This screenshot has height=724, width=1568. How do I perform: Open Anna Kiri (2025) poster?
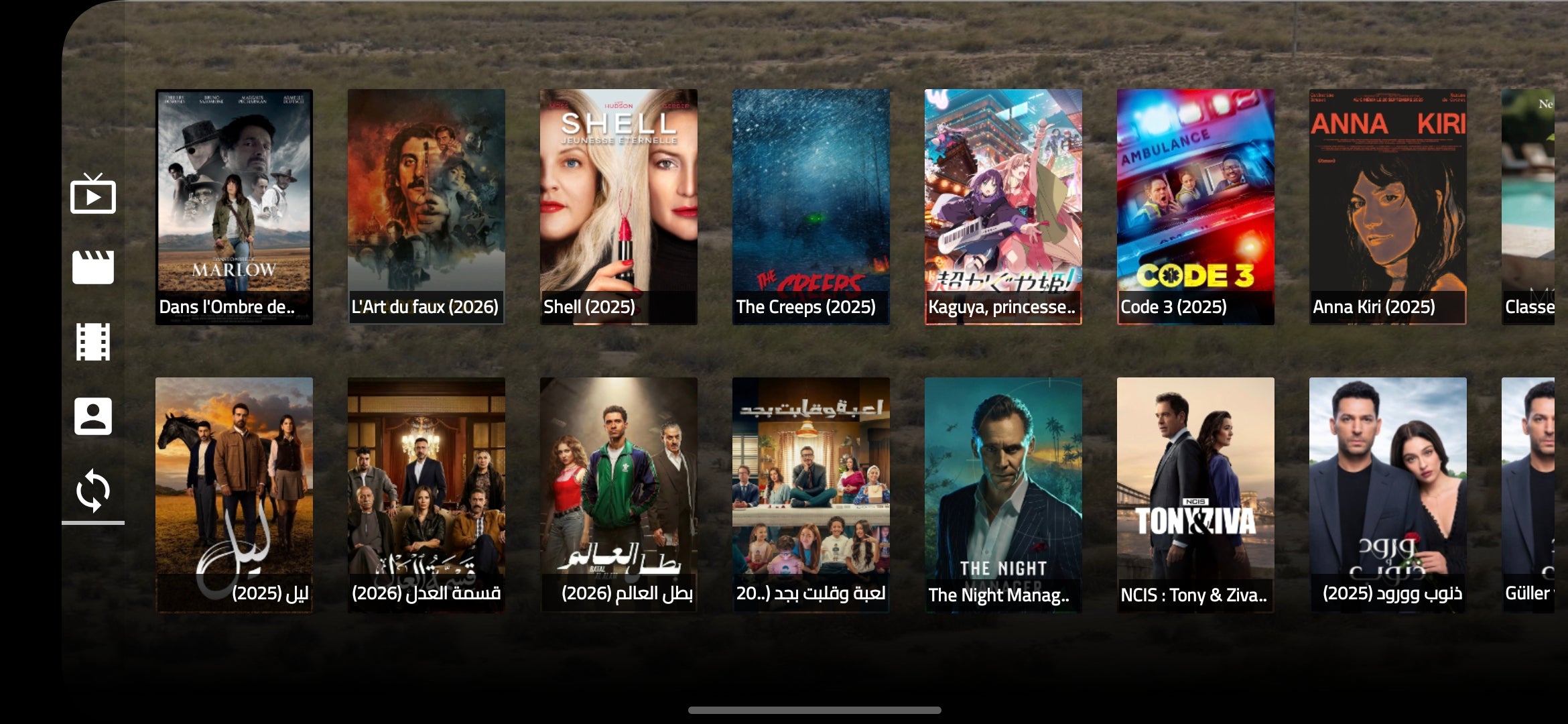click(x=1388, y=206)
